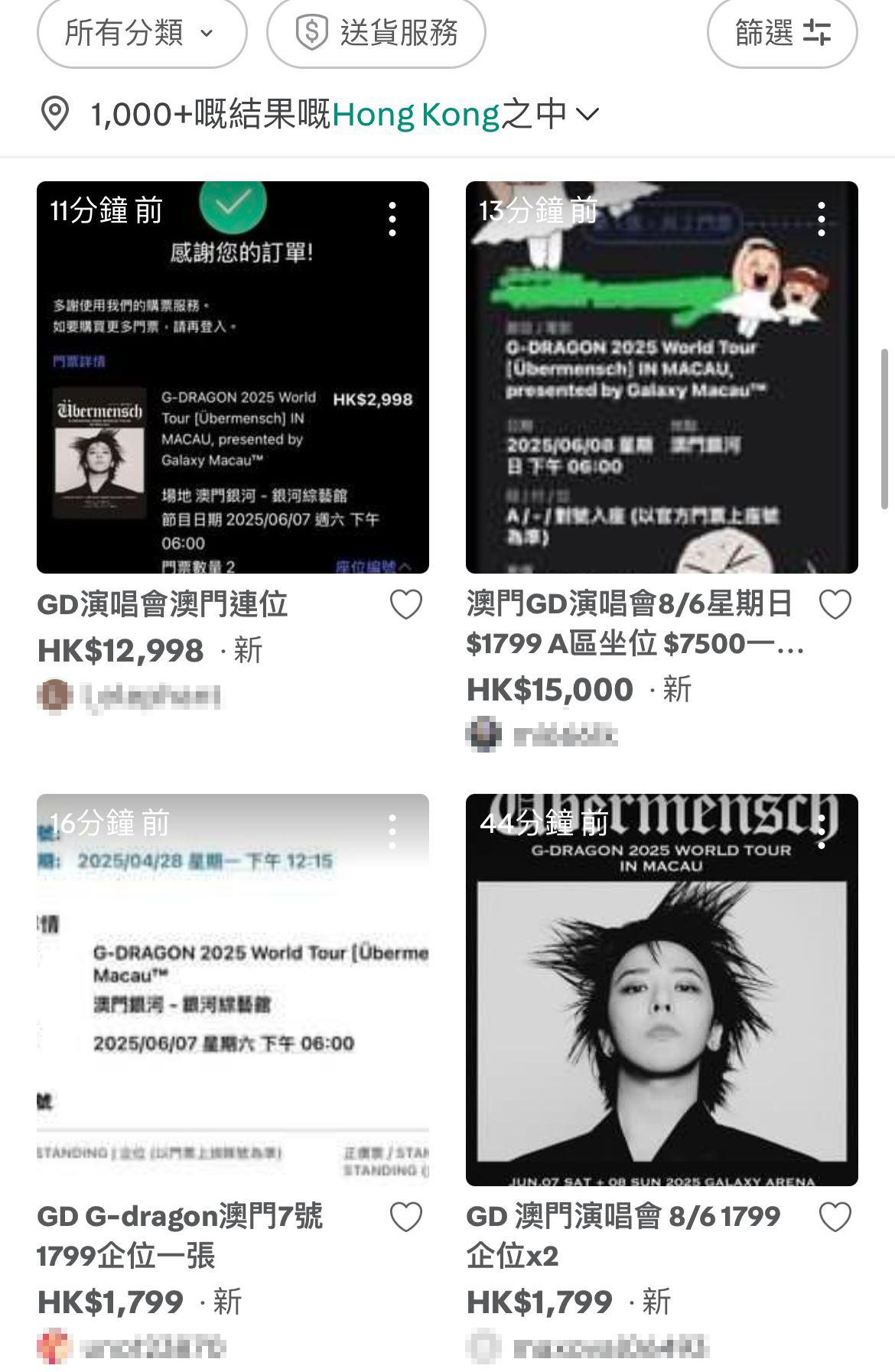Select the shield delivery icon beside 送貨服務
The width and height of the screenshot is (895, 1372).
click(314, 33)
